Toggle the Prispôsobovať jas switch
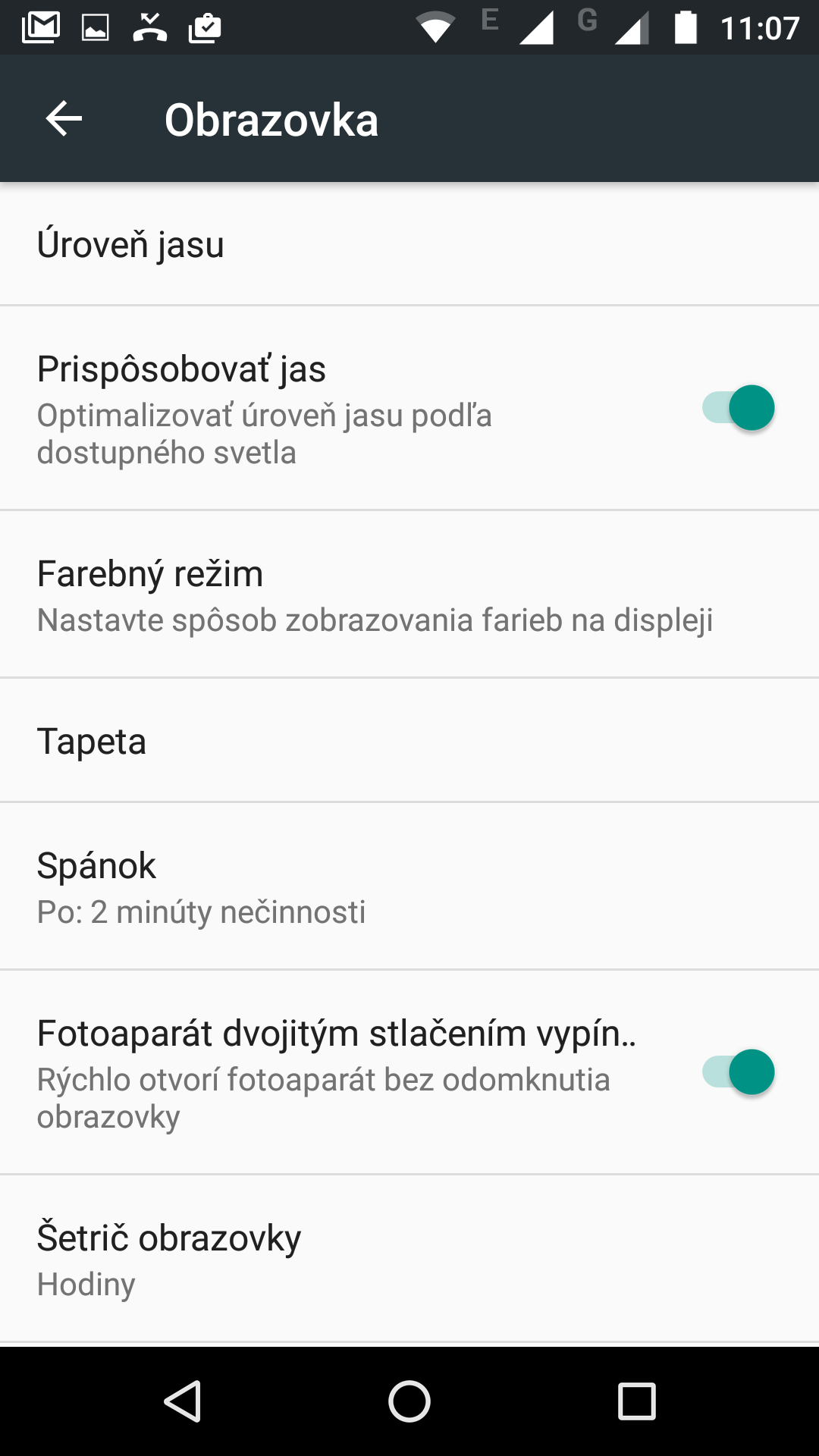Image resolution: width=819 pixels, height=1456 pixels. coord(738,408)
